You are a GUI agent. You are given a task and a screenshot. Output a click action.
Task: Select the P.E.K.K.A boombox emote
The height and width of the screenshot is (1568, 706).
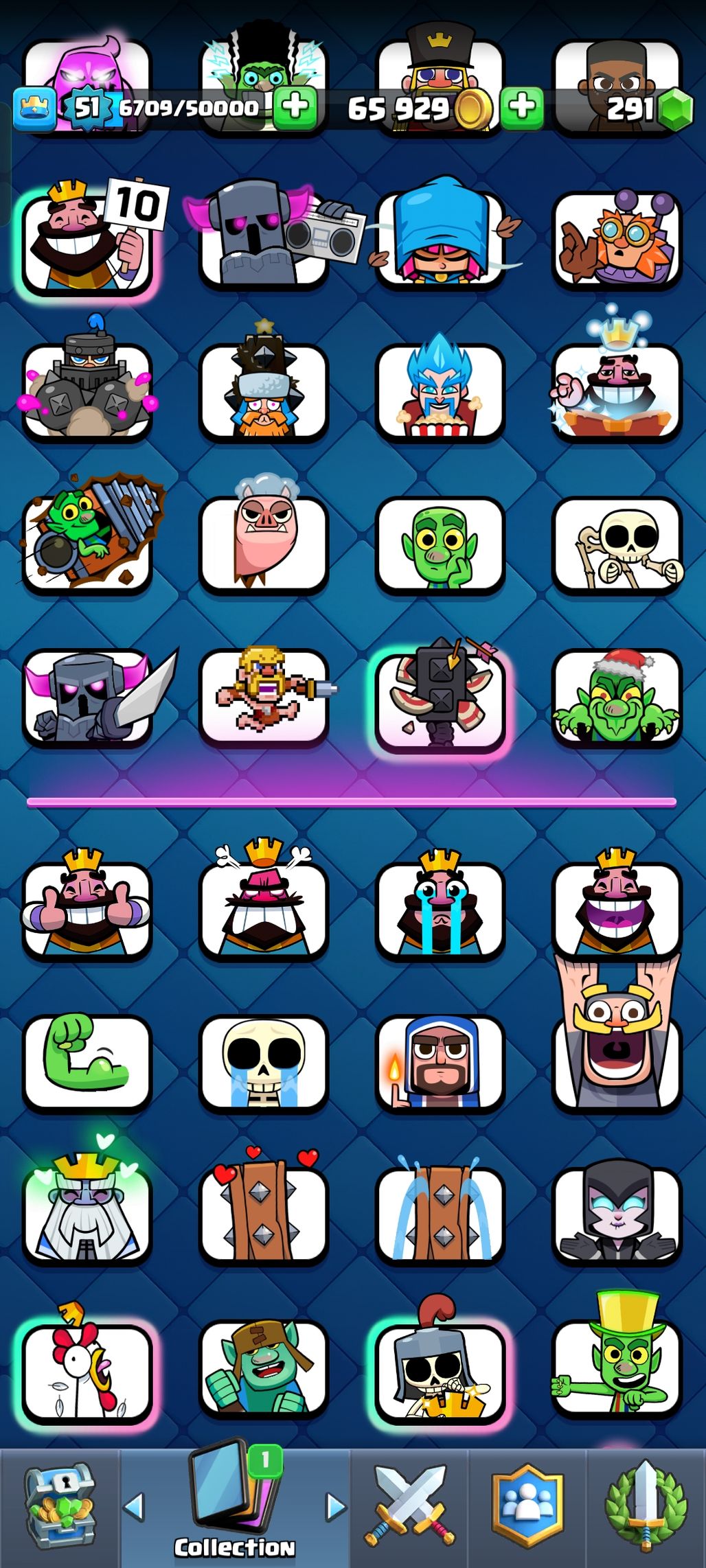[264, 237]
